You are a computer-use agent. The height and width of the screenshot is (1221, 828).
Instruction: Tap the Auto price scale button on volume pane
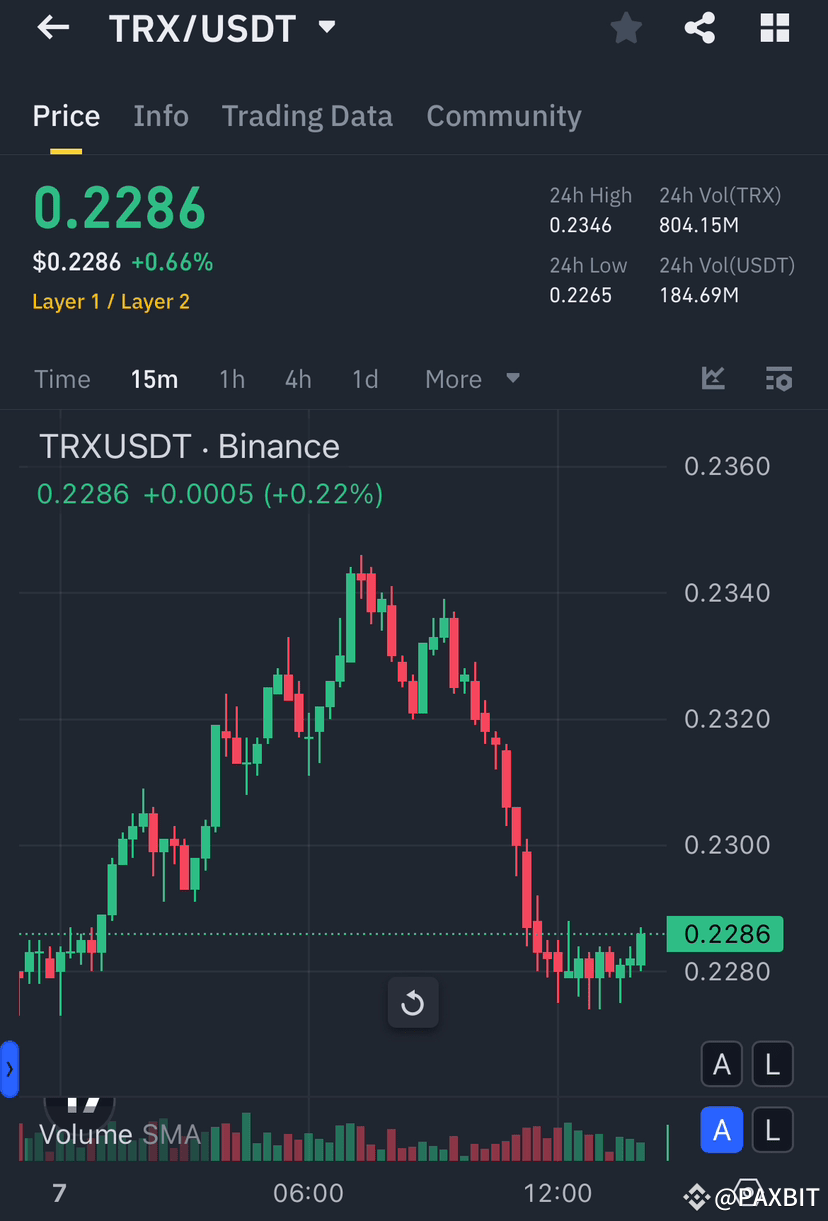point(722,1130)
